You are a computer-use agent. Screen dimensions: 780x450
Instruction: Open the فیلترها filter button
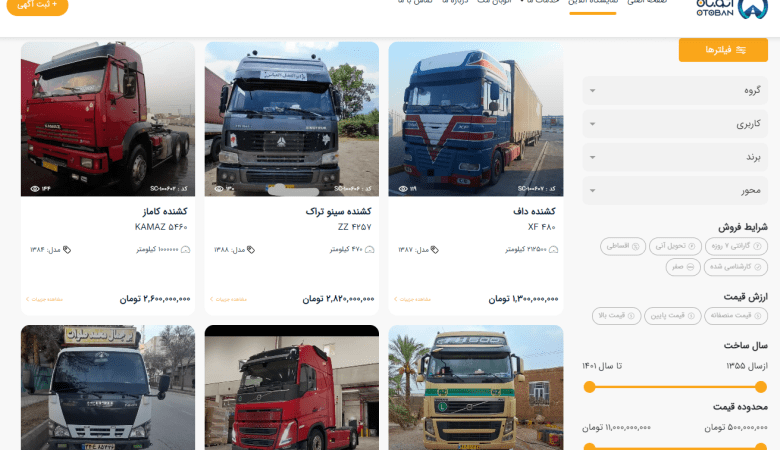click(x=724, y=50)
